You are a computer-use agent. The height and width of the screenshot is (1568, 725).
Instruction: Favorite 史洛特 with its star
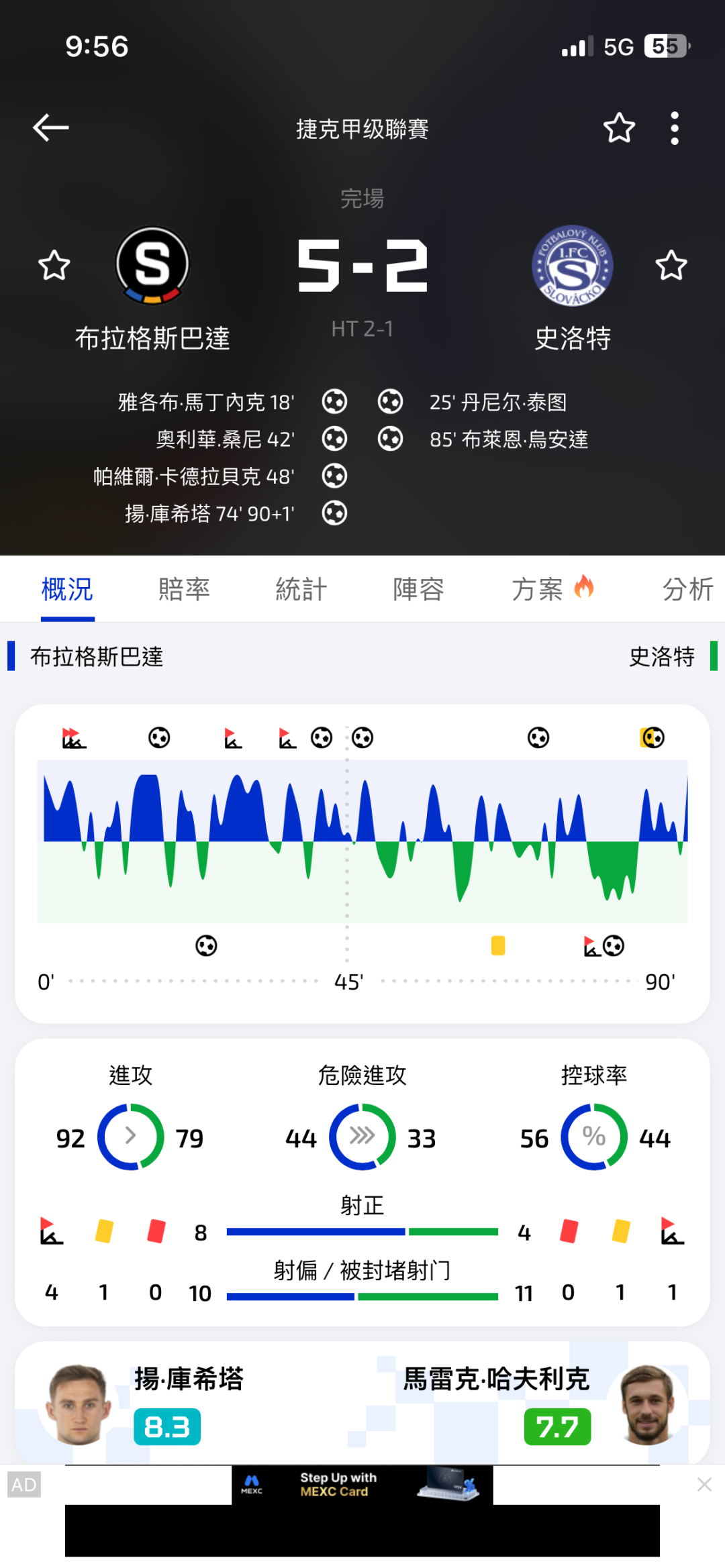click(671, 265)
